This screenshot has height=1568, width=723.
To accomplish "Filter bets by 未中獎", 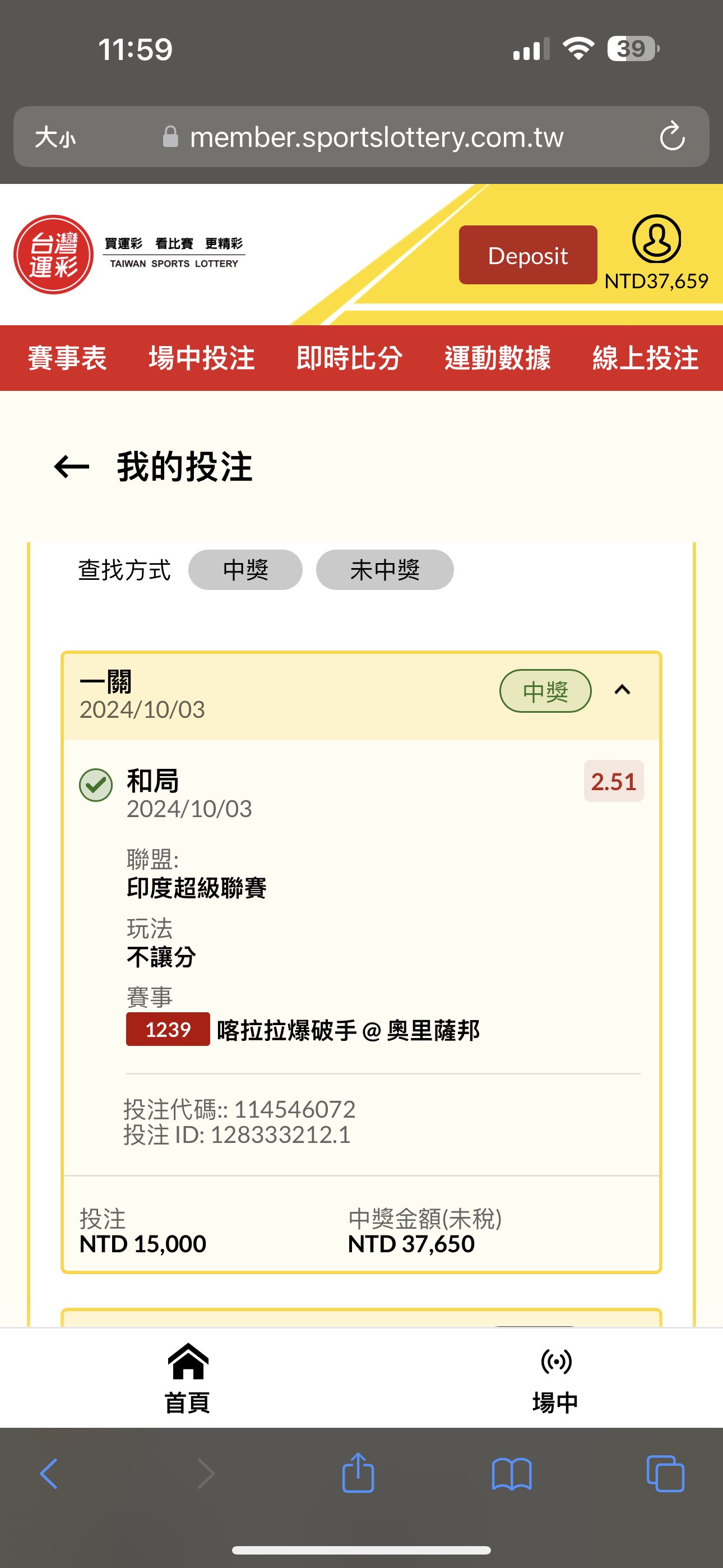I will coord(384,570).
